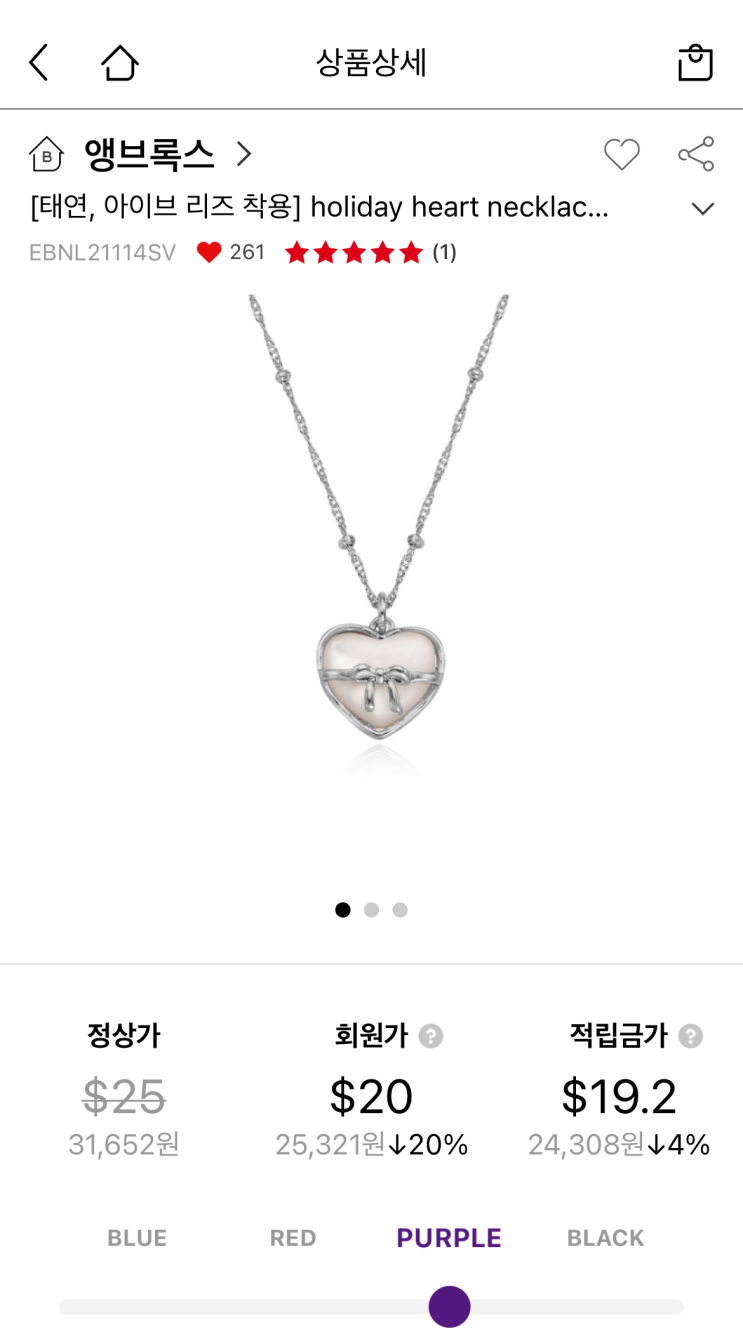Add this necklace to the wishlist heart
743x1343 pixels.
621,154
